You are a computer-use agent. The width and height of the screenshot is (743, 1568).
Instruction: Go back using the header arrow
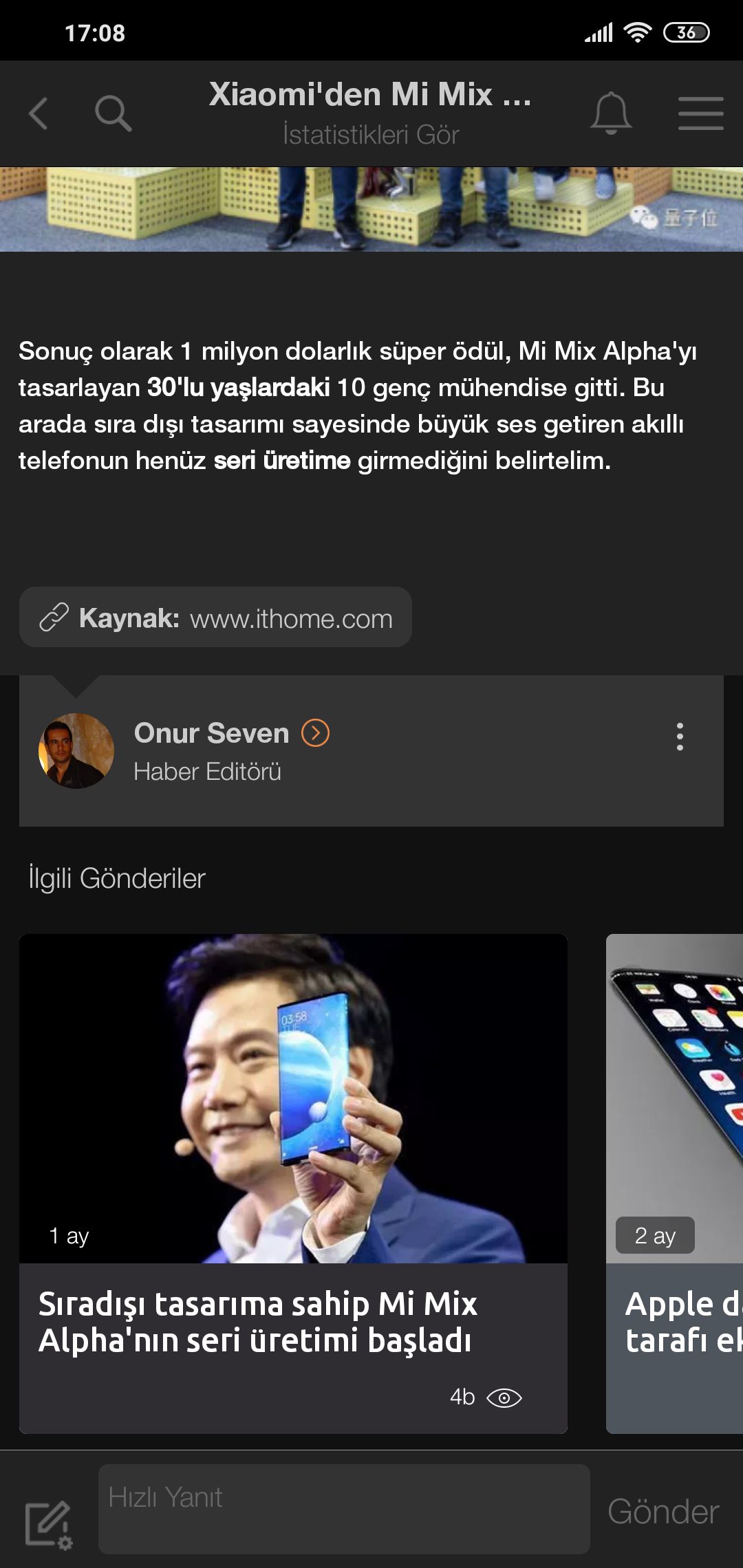[39, 113]
